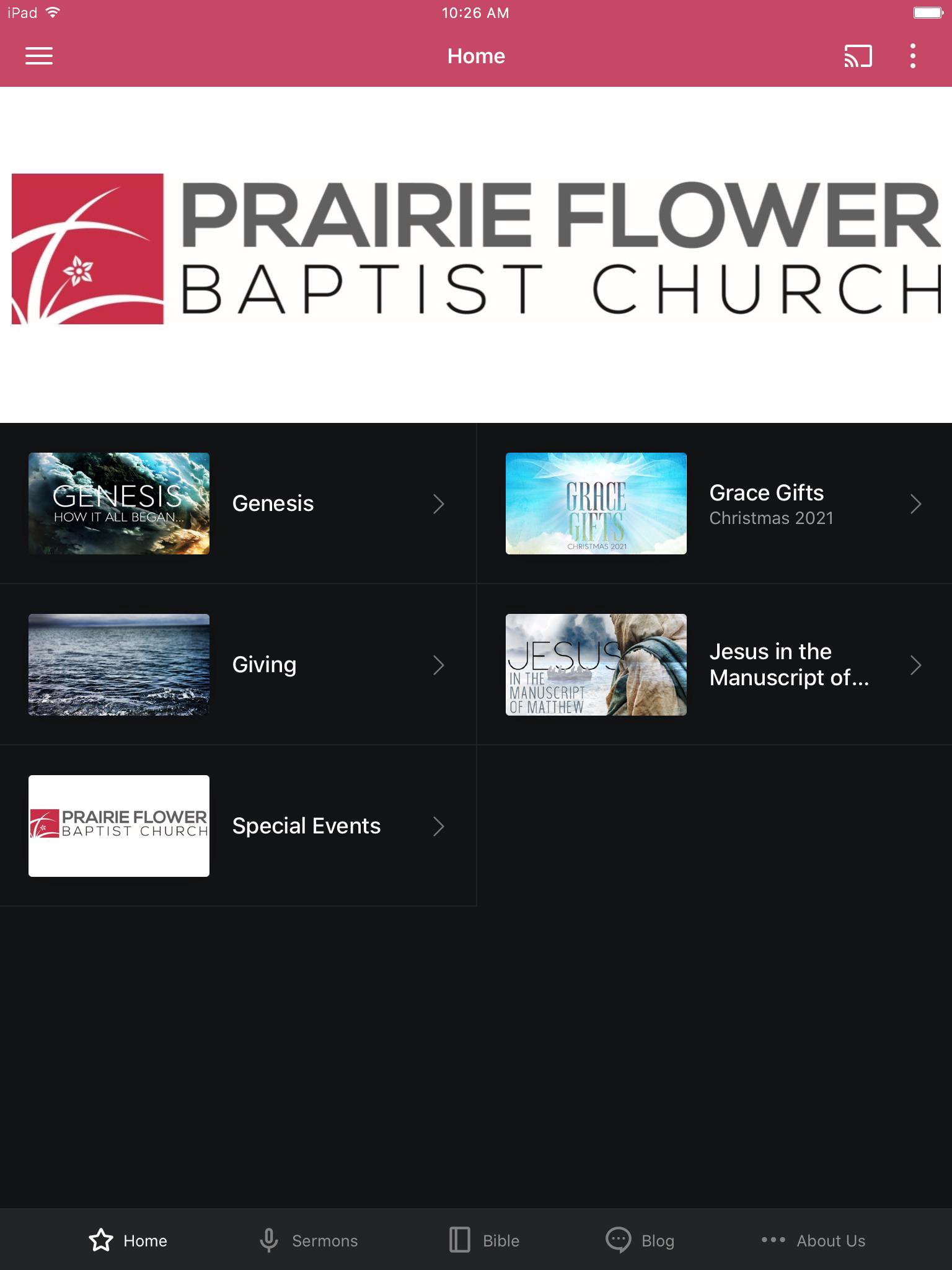Open Grace Gifts Christmas 2021 series
This screenshot has height=1270, width=952.
pos(714,504)
